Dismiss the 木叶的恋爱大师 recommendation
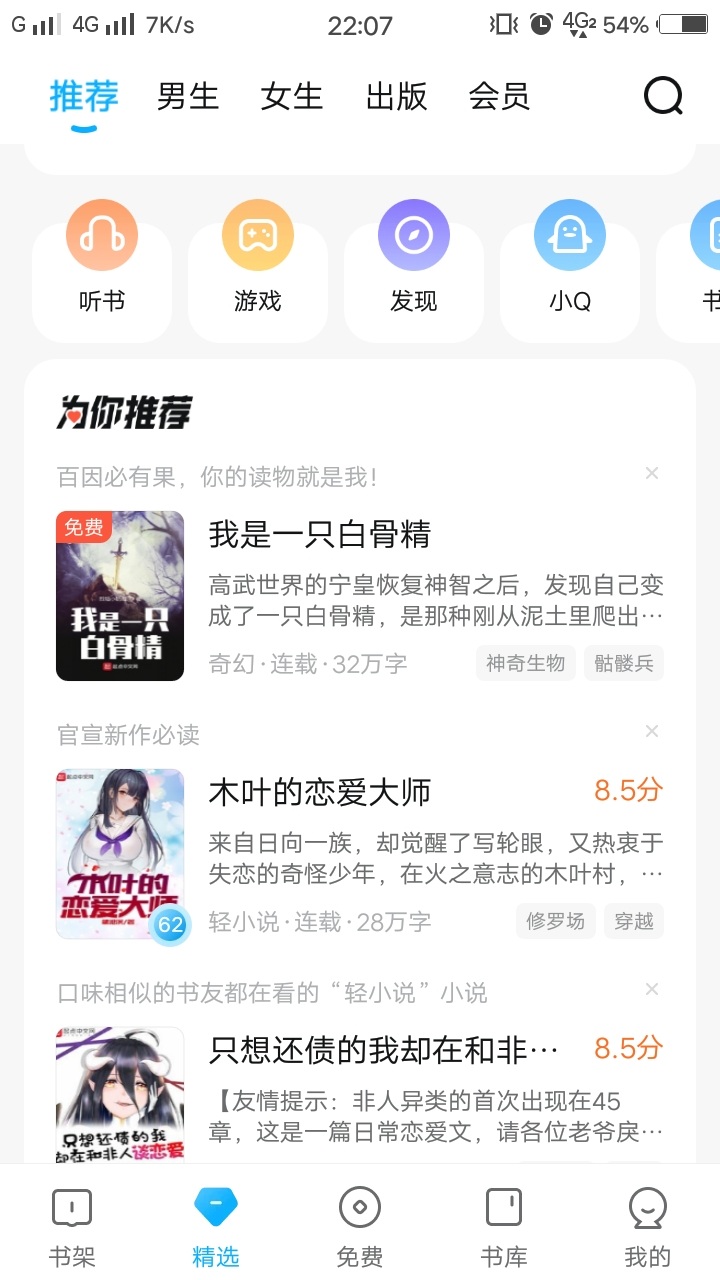 [652, 732]
